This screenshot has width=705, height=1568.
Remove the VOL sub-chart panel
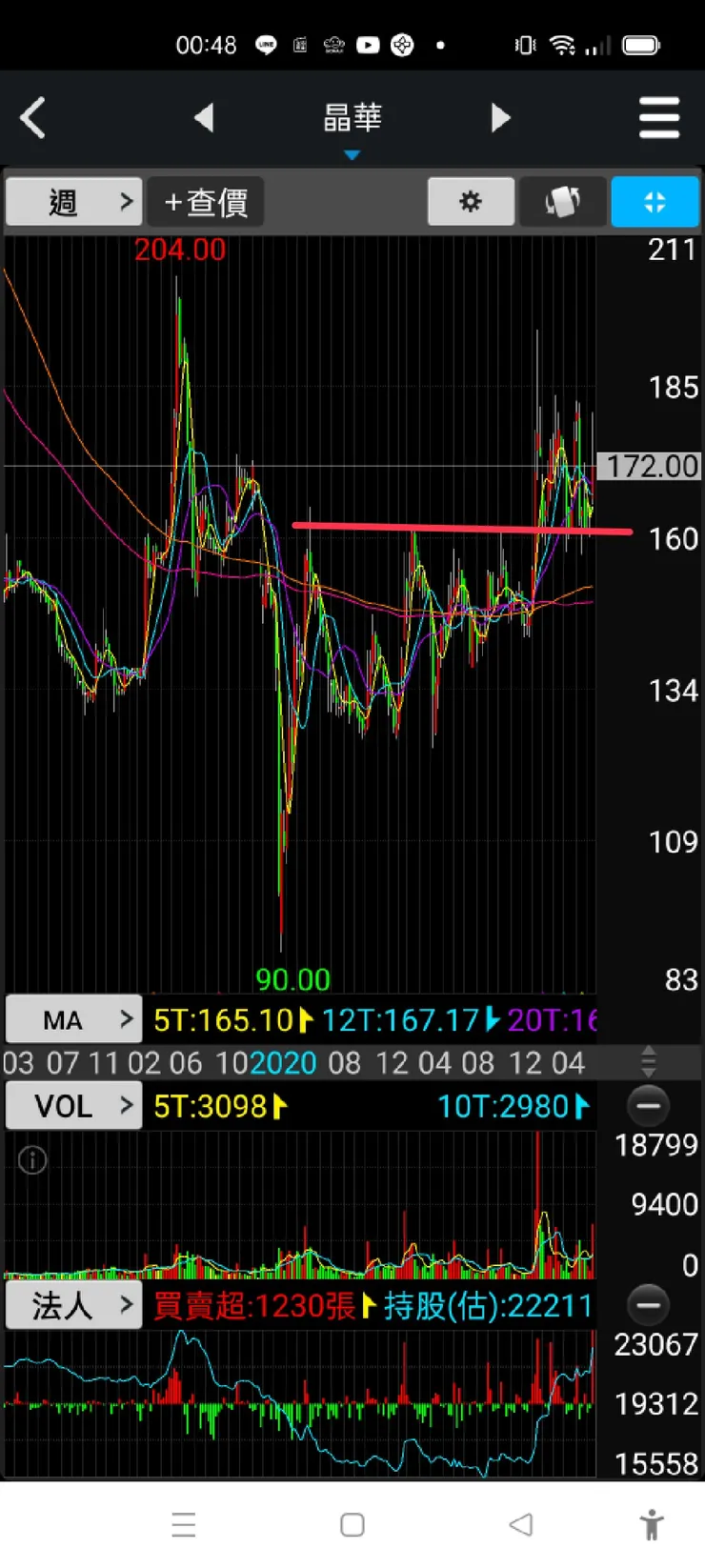tap(649, 1106)
